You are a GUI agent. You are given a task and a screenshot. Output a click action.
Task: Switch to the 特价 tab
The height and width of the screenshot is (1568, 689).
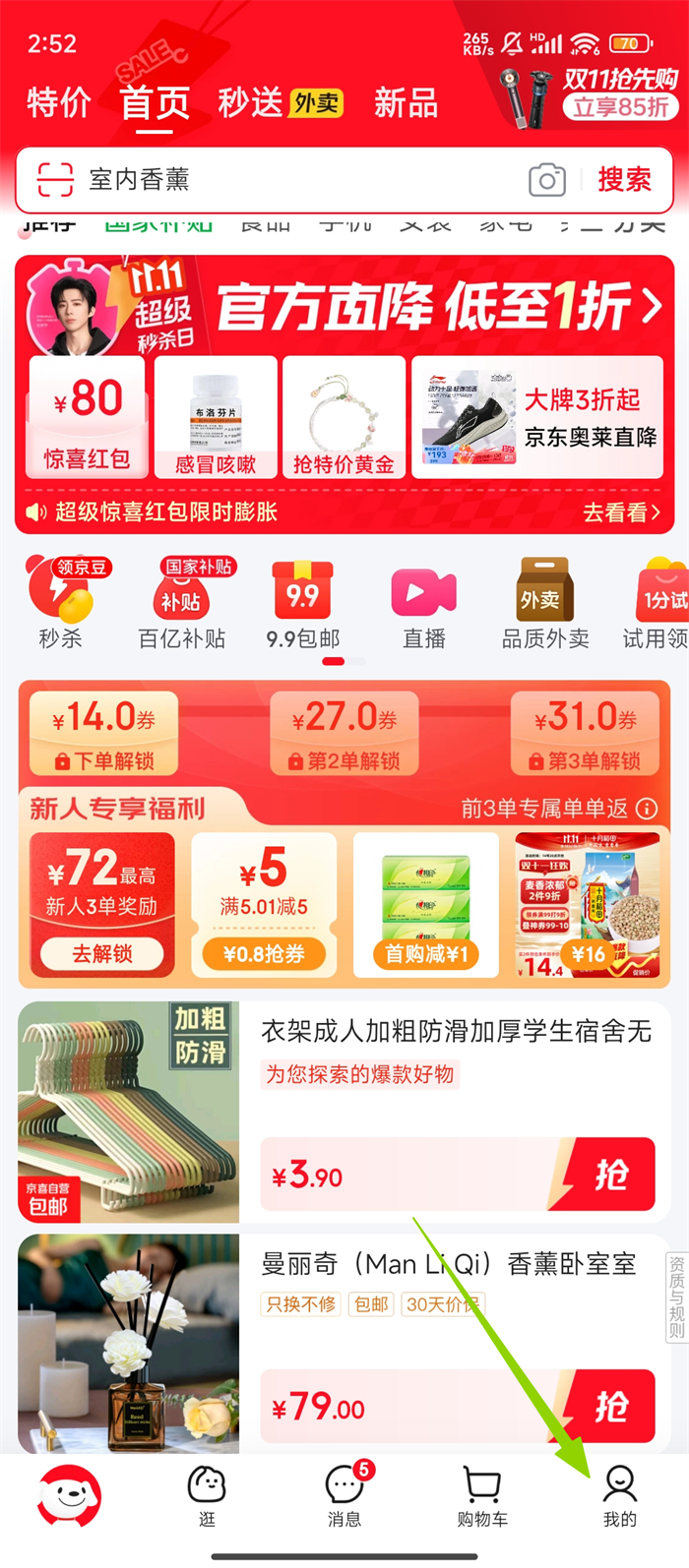[58, 102]
